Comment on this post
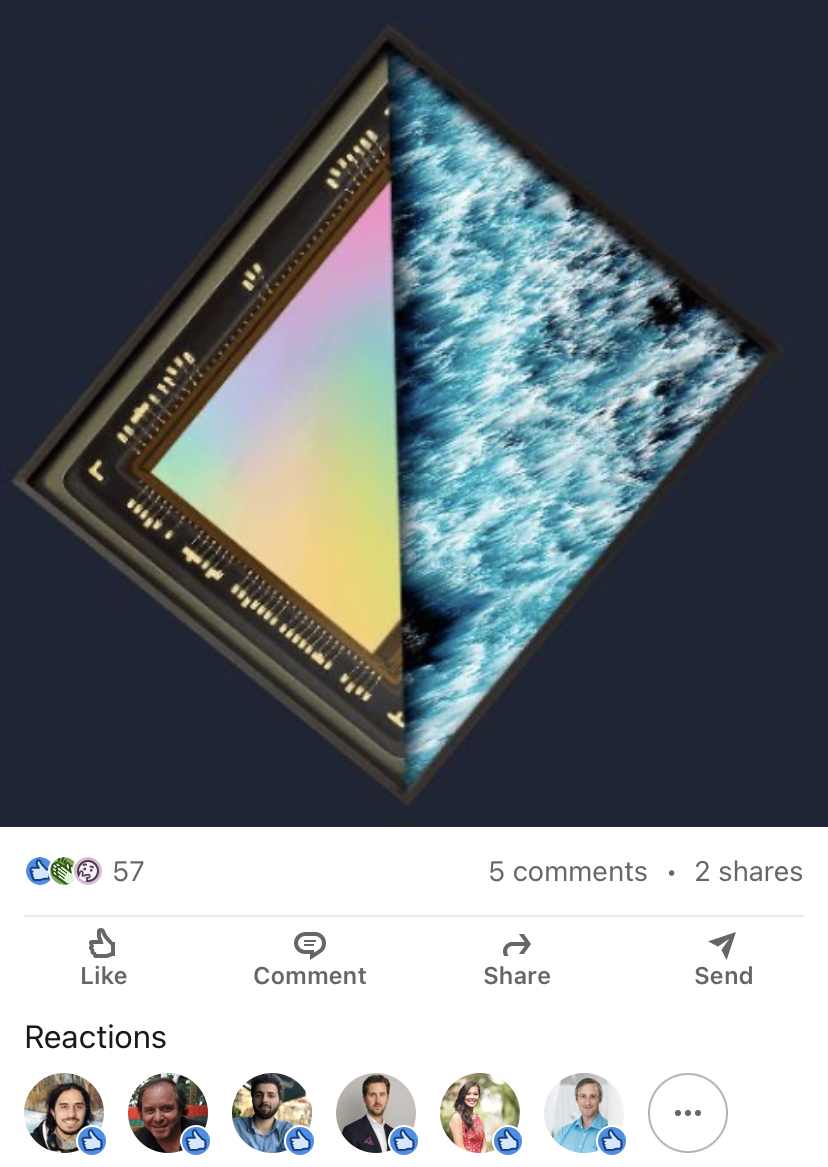 [x=310, y=958]
